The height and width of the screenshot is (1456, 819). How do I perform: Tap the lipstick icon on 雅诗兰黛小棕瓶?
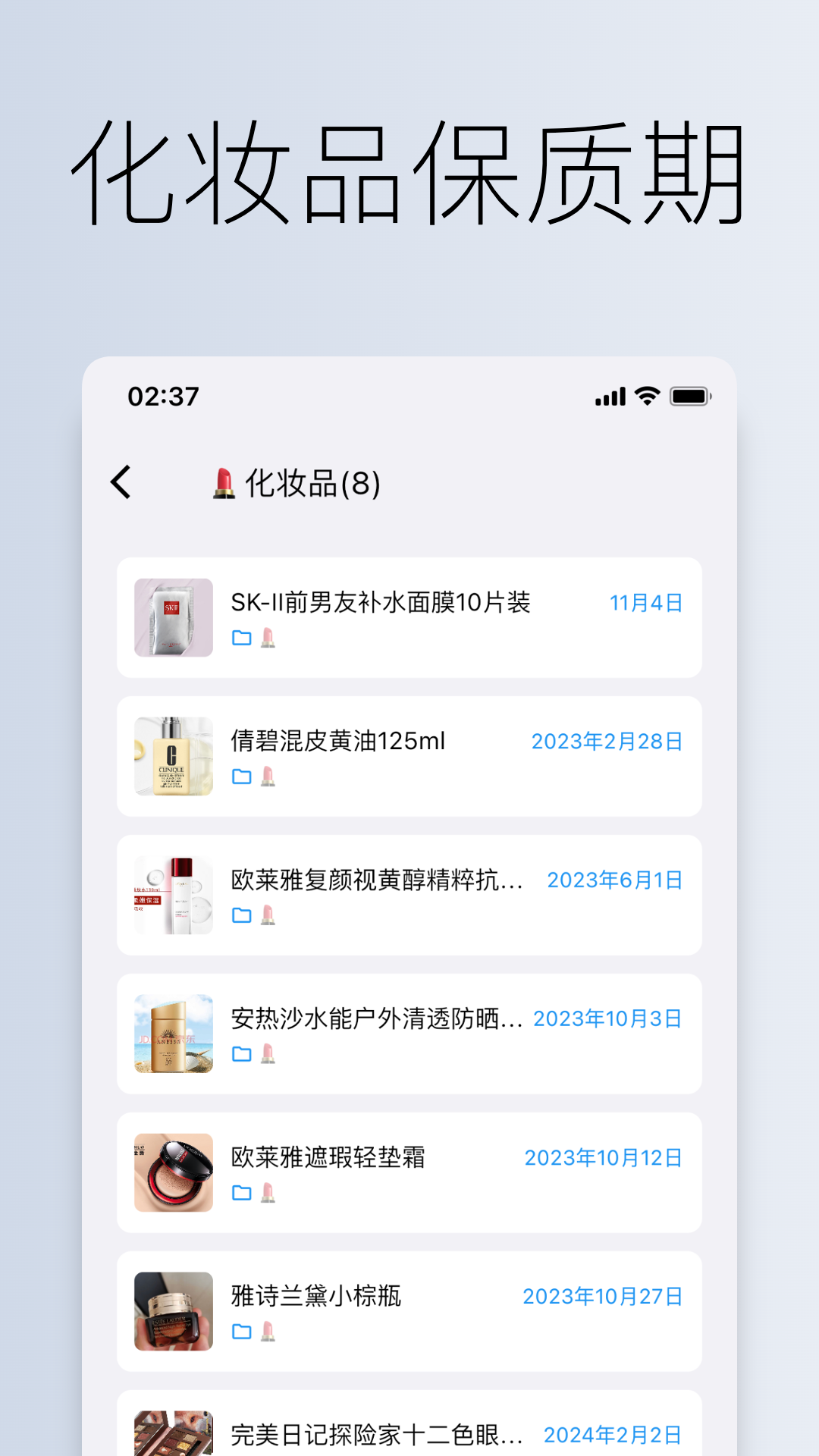coord(269,1332)
